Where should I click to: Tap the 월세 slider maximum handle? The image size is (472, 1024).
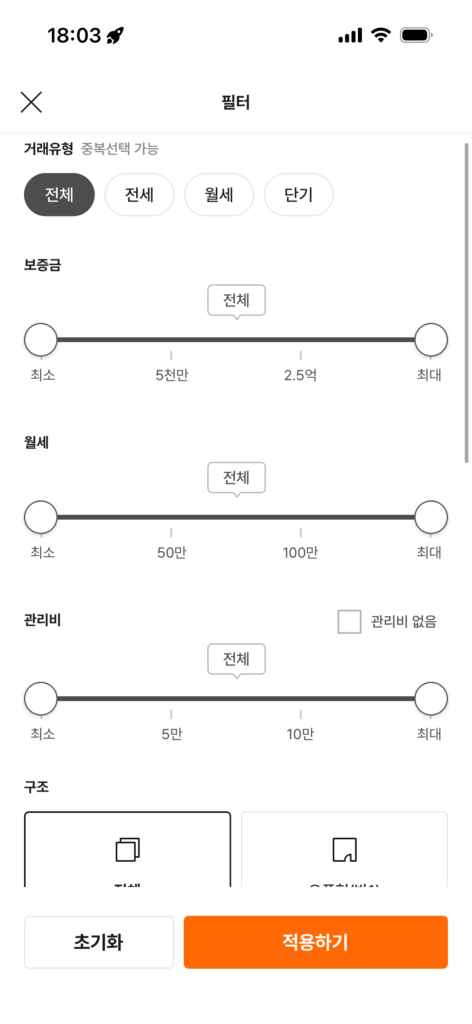[432, 517]
